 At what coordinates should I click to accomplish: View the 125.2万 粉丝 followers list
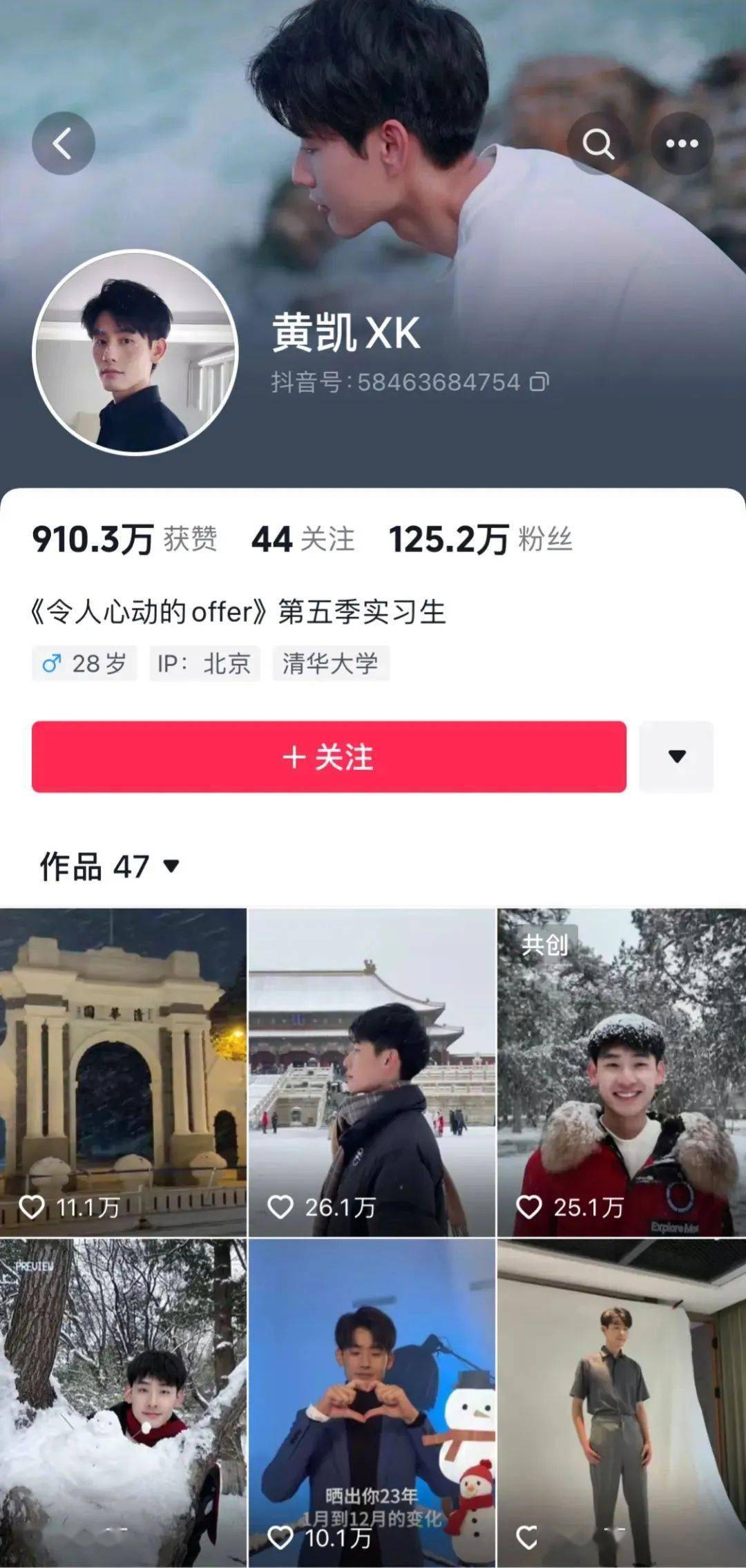click(480, 539)
